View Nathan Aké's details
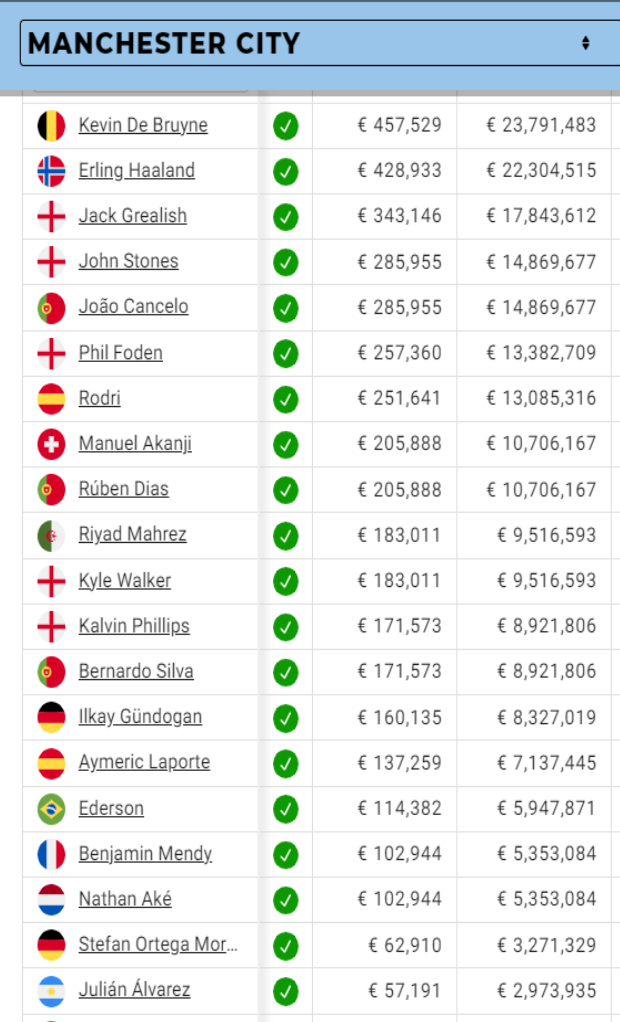This screenshot has height=1022, width=620. 125,899
